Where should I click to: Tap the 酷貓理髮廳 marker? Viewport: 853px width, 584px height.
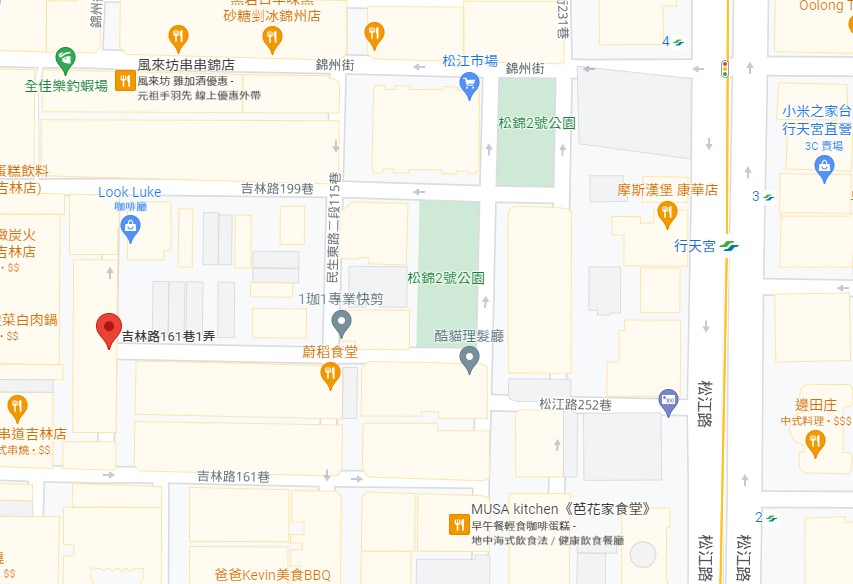point(469,359)
